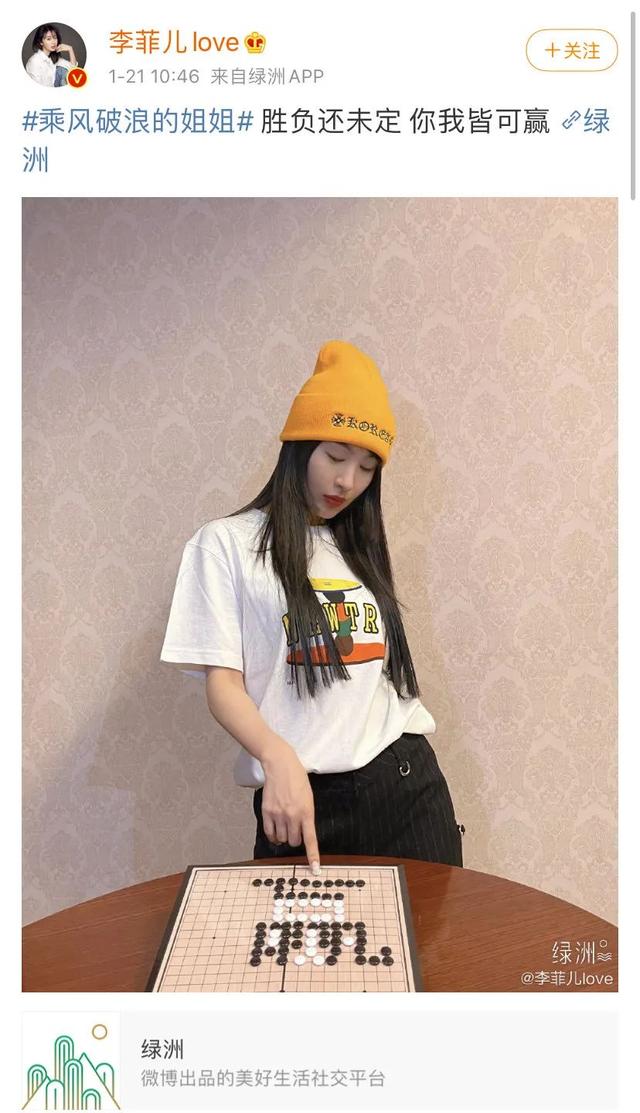The image size is (640, 1113).
Task: Open the 绿洲 link in post text
Action: click(586, 123)
